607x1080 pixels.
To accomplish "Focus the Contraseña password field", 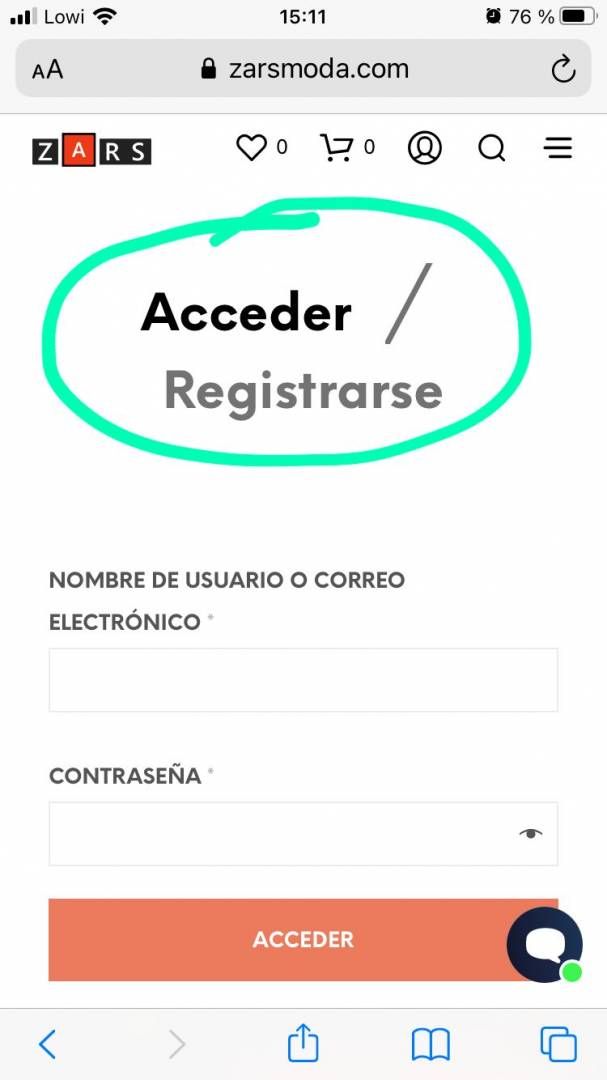I will [x=303, y=833].
